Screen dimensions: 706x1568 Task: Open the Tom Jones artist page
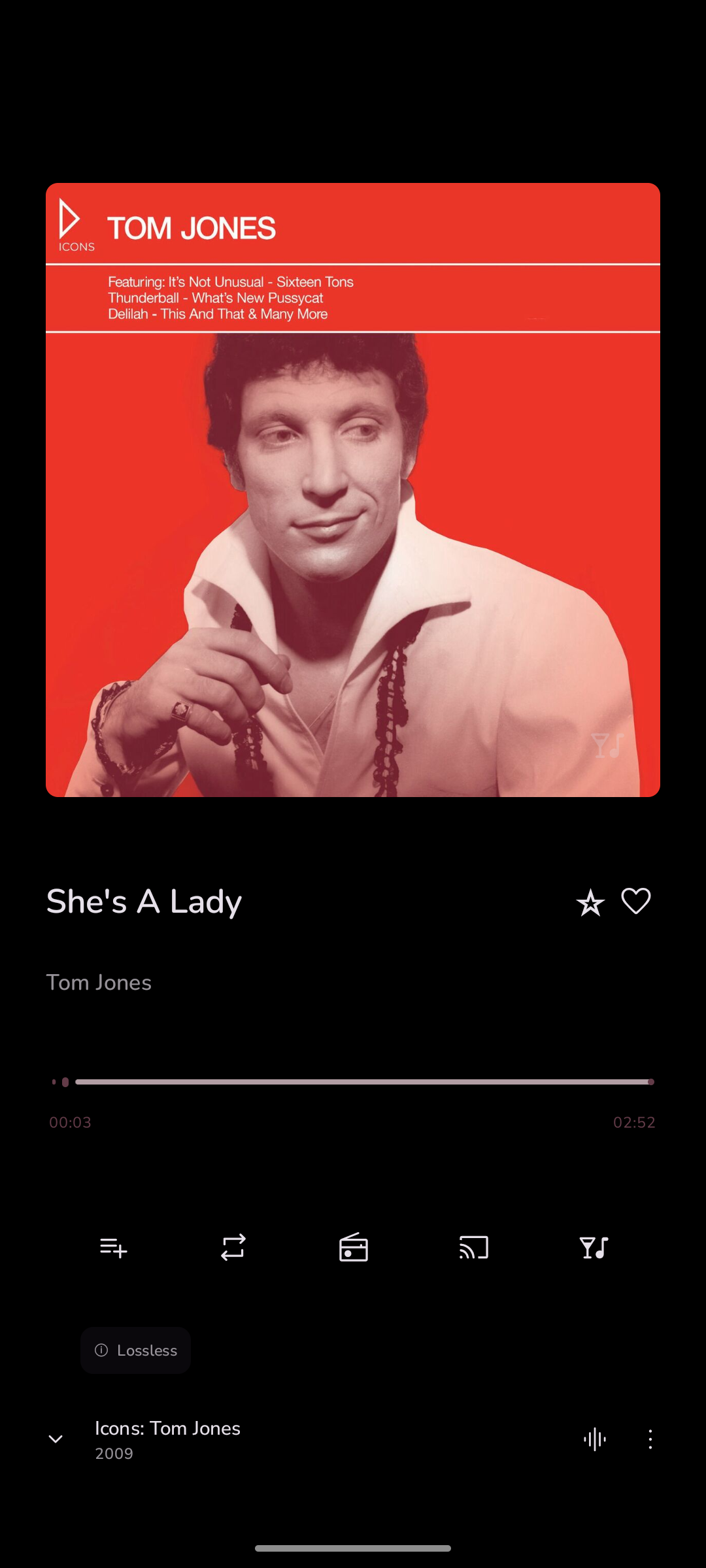click(99, 983)
